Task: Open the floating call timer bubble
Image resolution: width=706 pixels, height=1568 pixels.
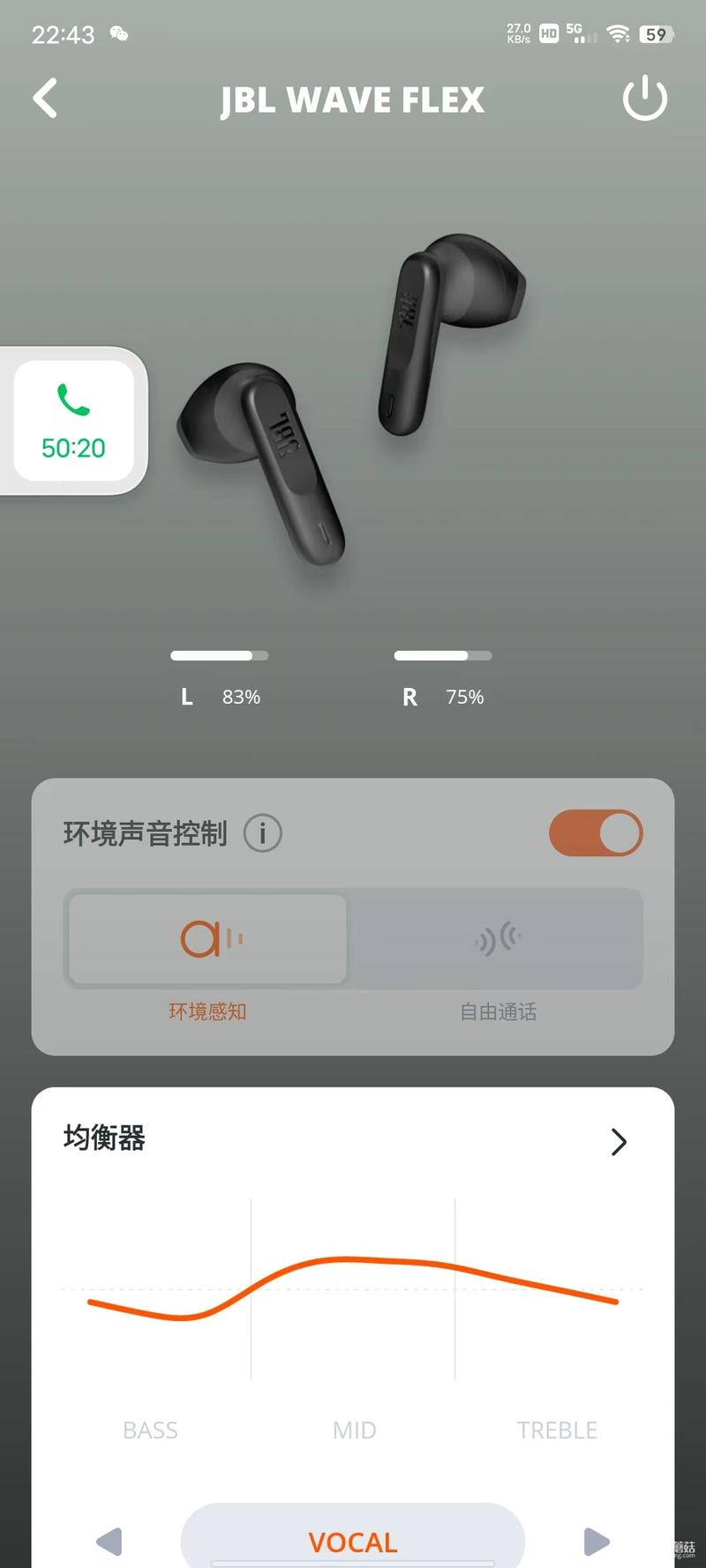Action: click(x=73, y=422)
